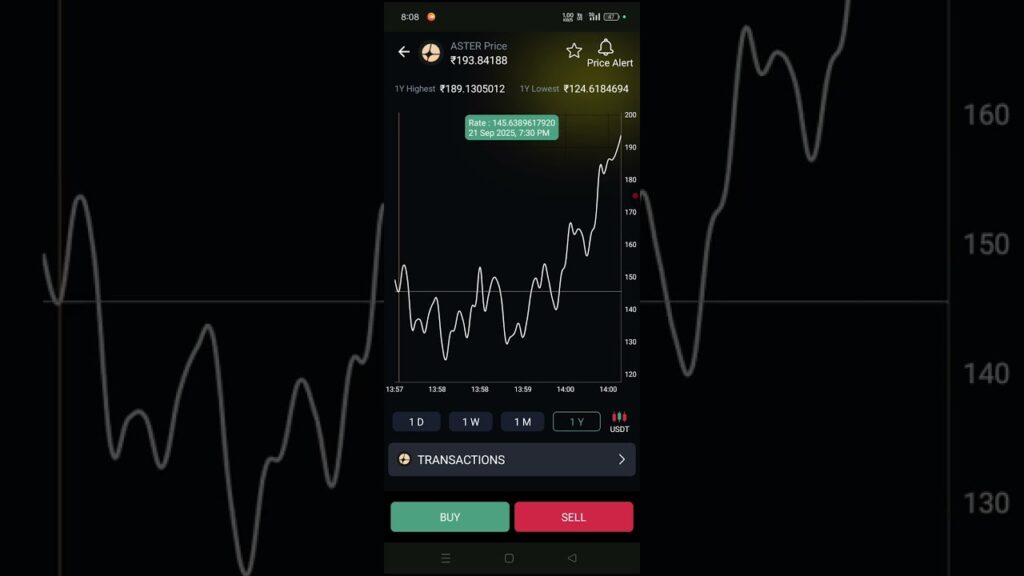Select the 1 W chart range
Screen dimensions: 1024x576
(470, 422)
